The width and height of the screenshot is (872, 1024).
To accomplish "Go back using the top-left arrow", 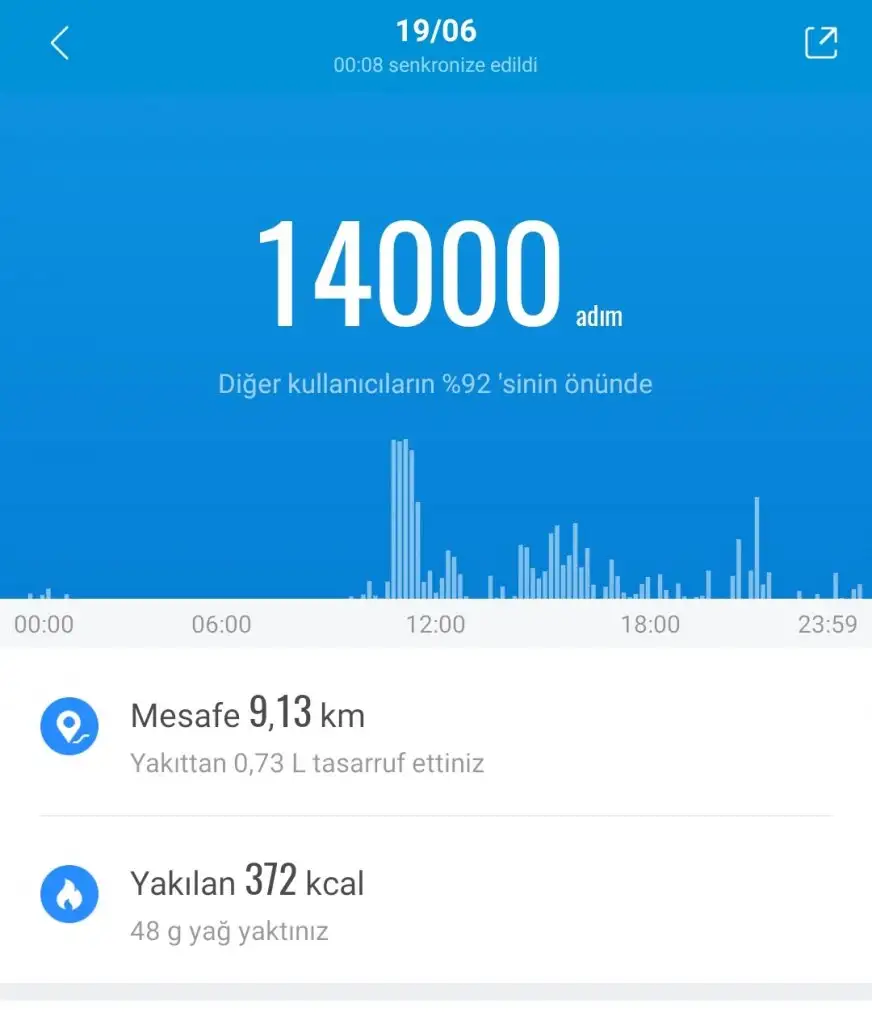I will (60, 43).
